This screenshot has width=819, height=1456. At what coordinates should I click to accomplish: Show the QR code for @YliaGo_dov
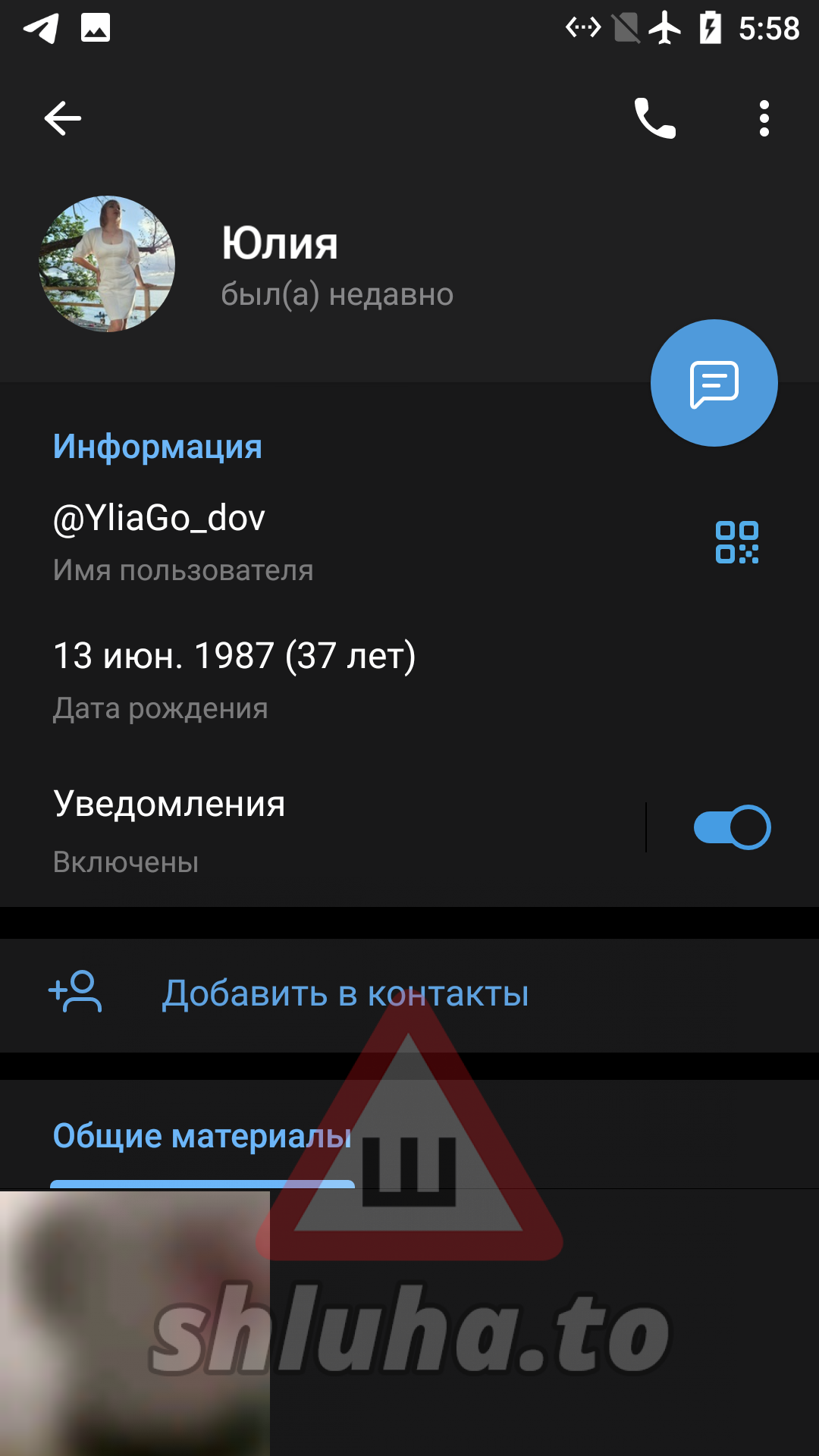tap(736, 542)
